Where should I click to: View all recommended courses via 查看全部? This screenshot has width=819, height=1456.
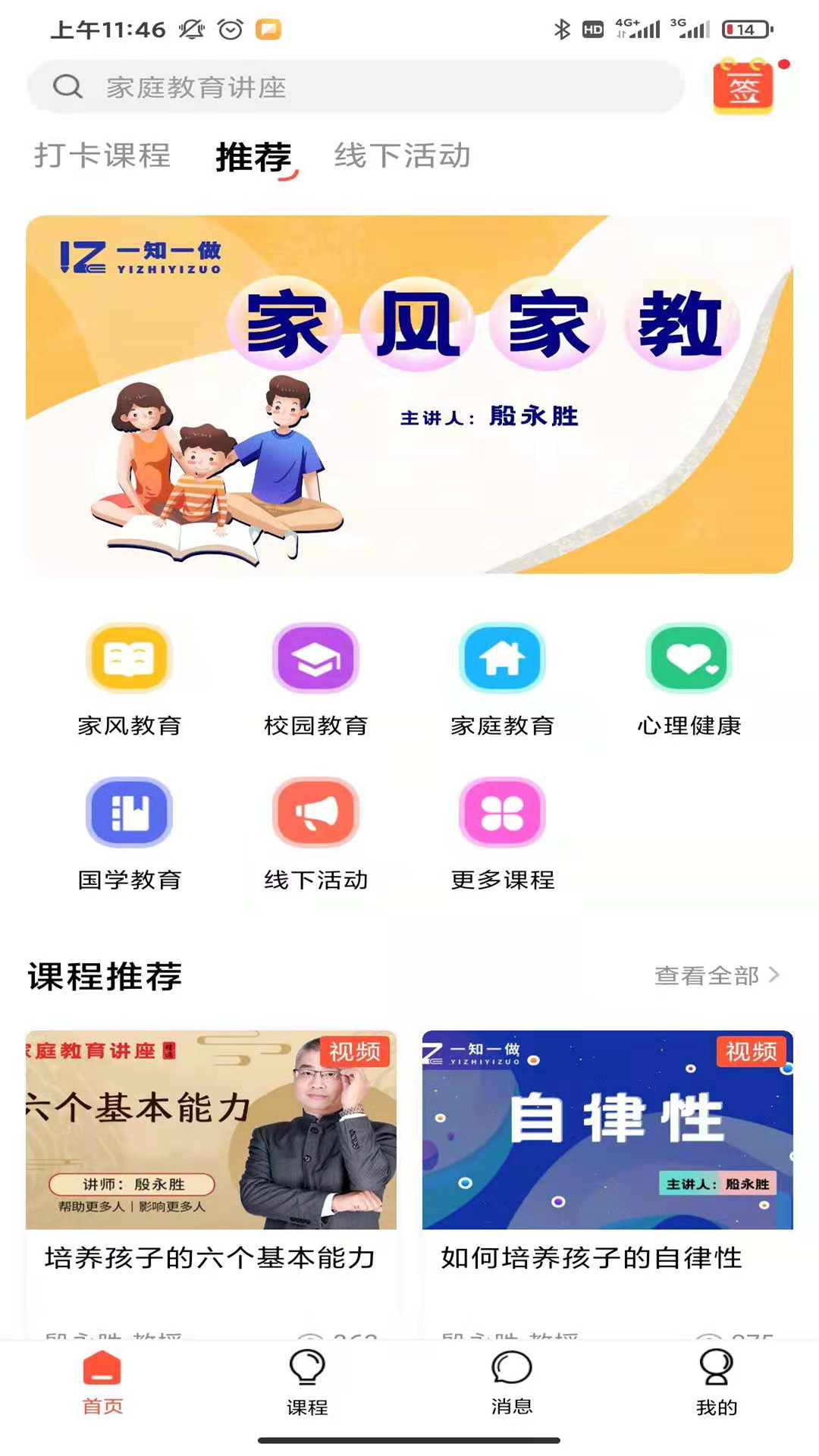coord(717,975)
